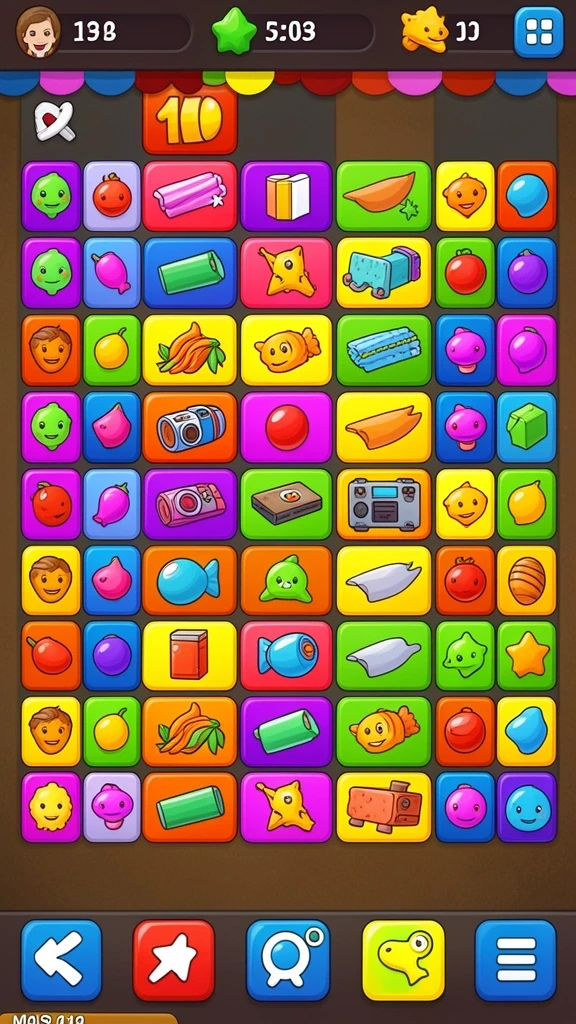Select the red box on the yellow tile
Image resolution: width=576 pixels, height=1024 pixels.
[189, 656]
